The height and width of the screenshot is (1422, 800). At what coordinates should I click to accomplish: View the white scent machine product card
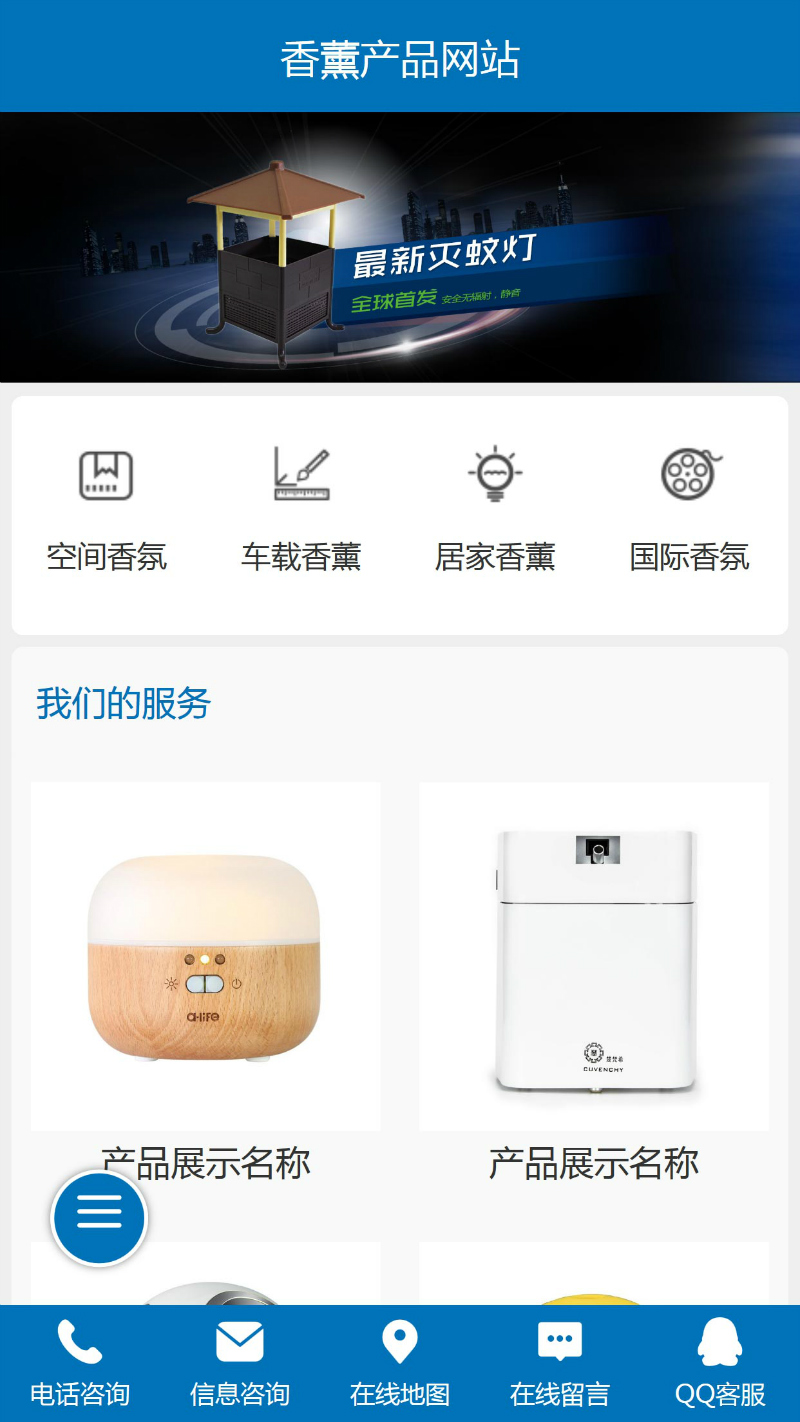pos(594,957)
